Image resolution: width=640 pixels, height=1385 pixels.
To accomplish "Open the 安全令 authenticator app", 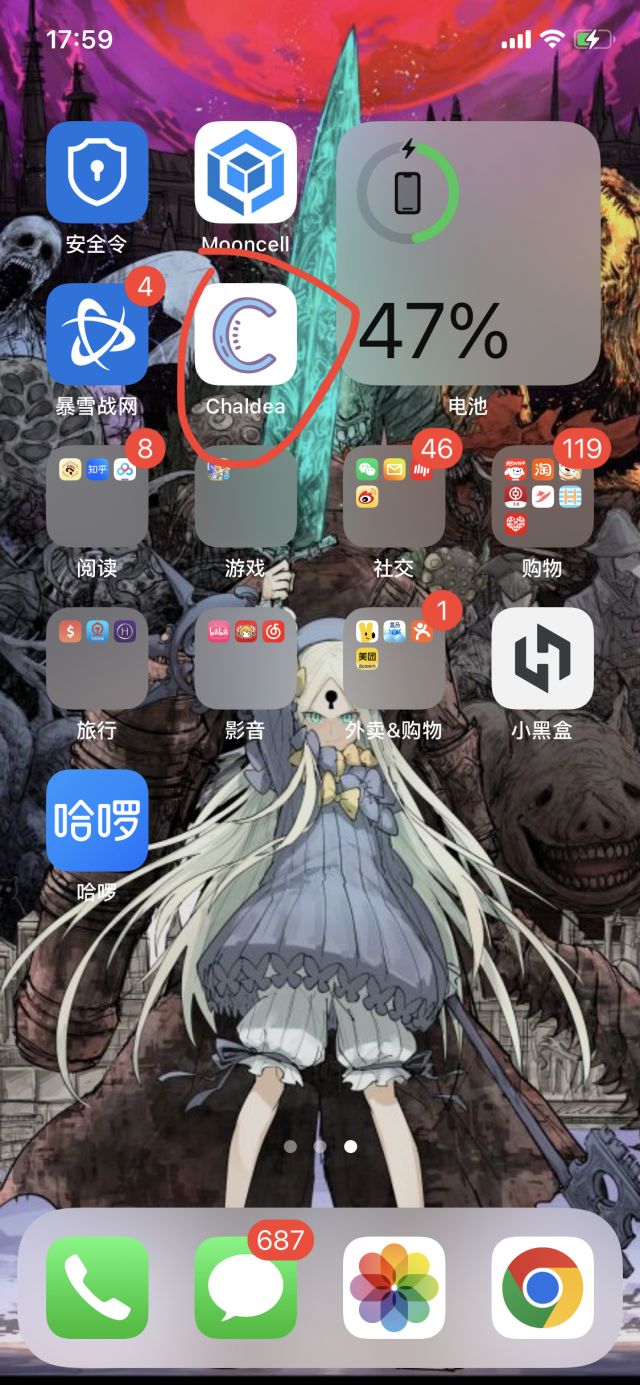I will click(97, 172).
